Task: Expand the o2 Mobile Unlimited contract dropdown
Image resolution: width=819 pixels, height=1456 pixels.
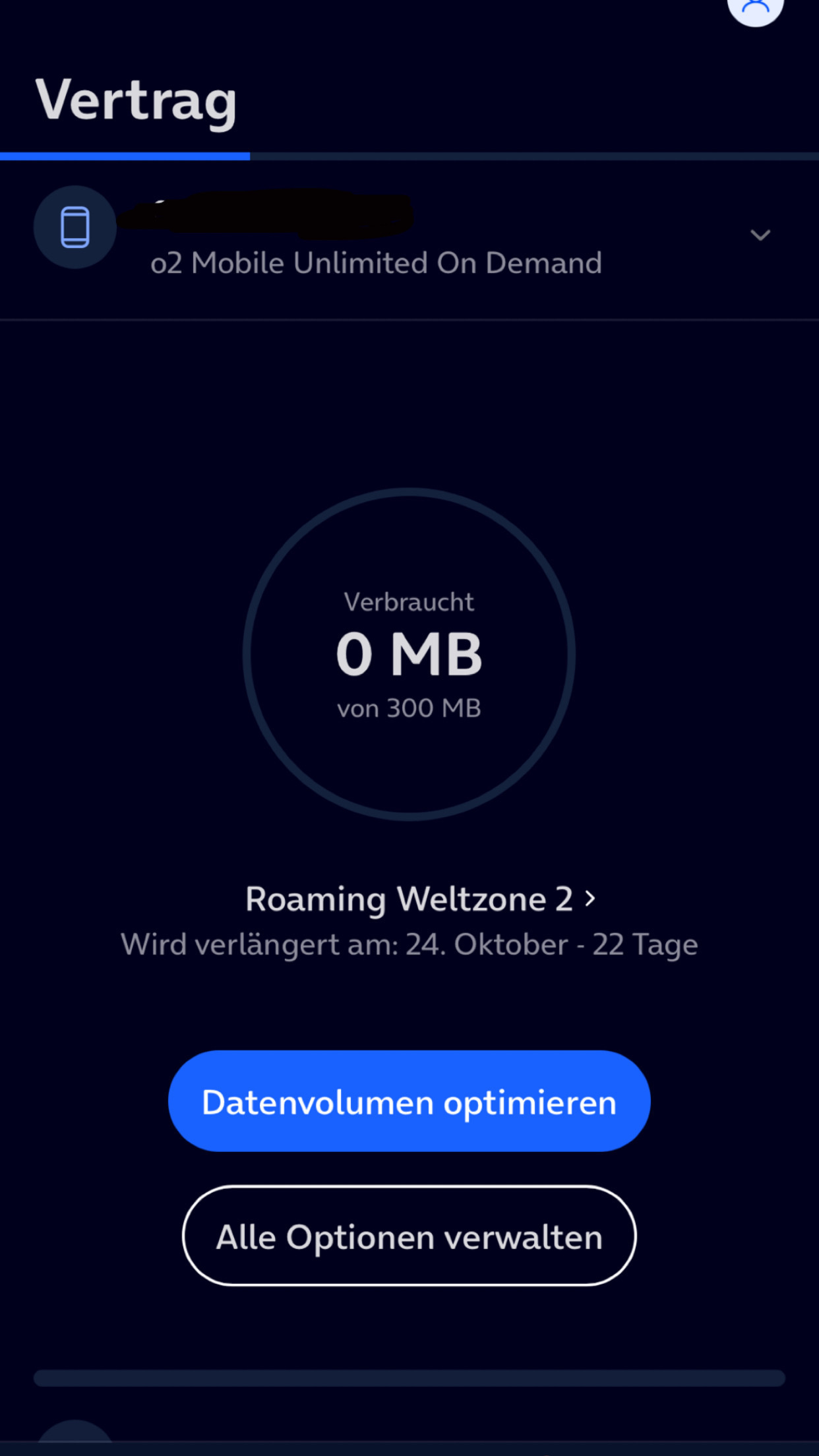Action: [760, 235]
